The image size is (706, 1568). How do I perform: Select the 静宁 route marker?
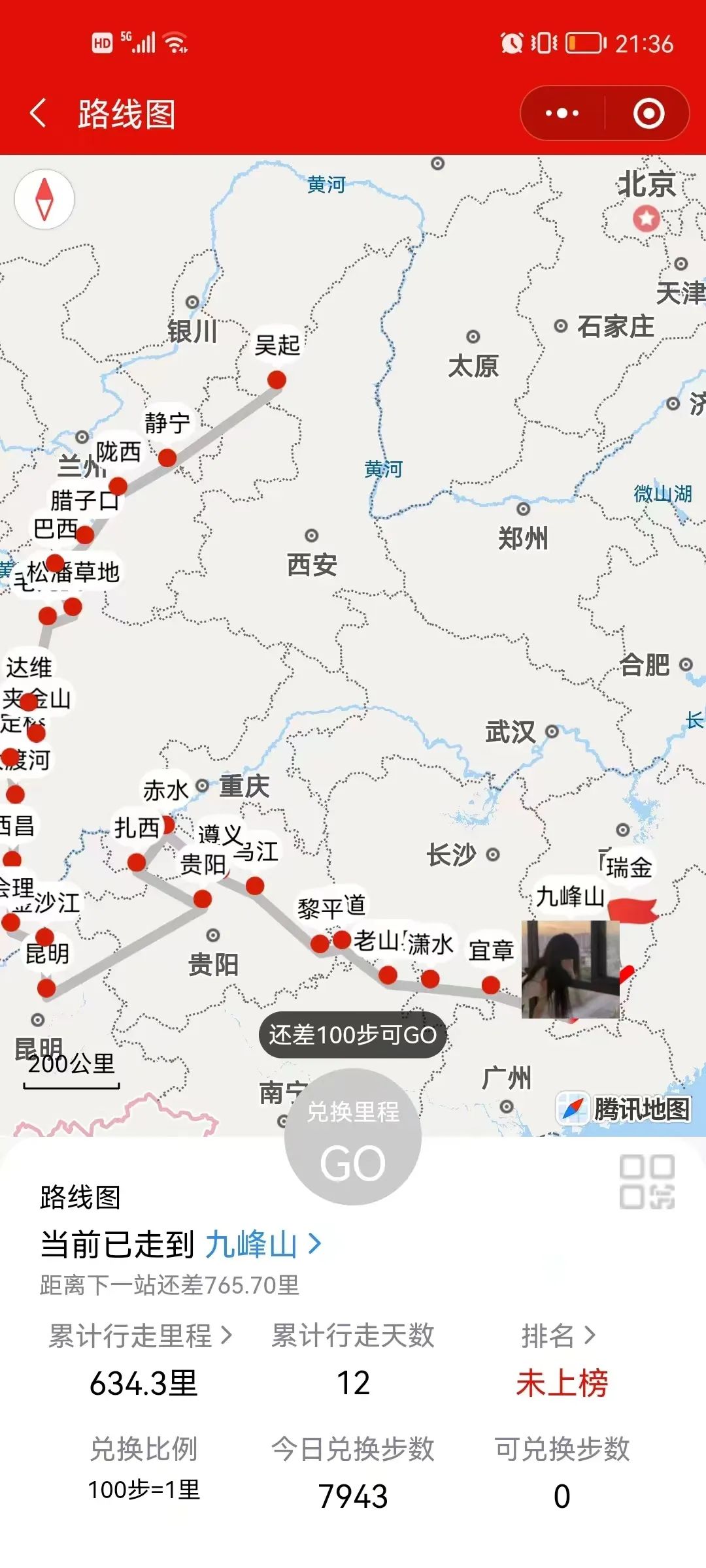167,457
